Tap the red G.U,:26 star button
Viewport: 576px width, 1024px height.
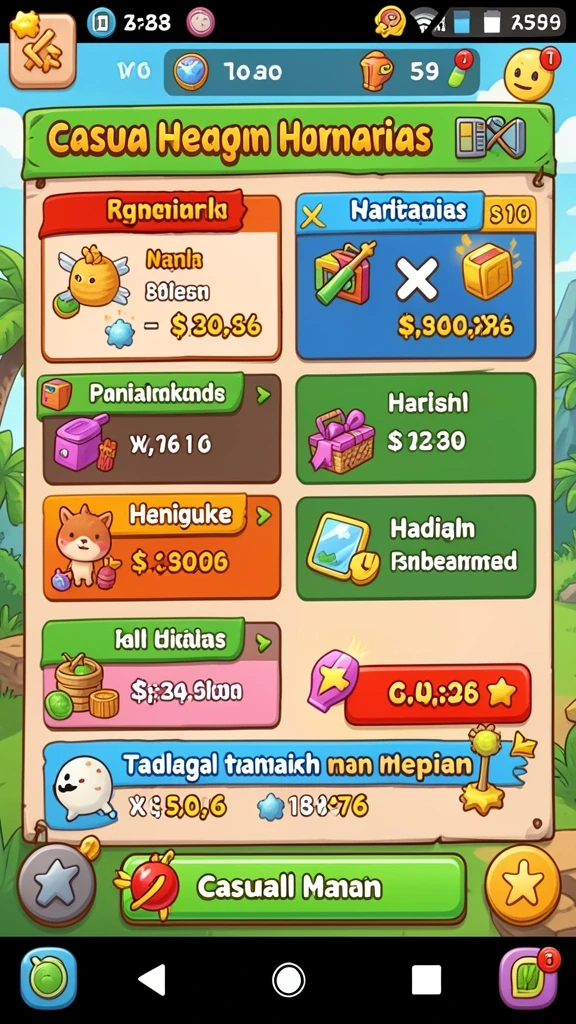437,694
